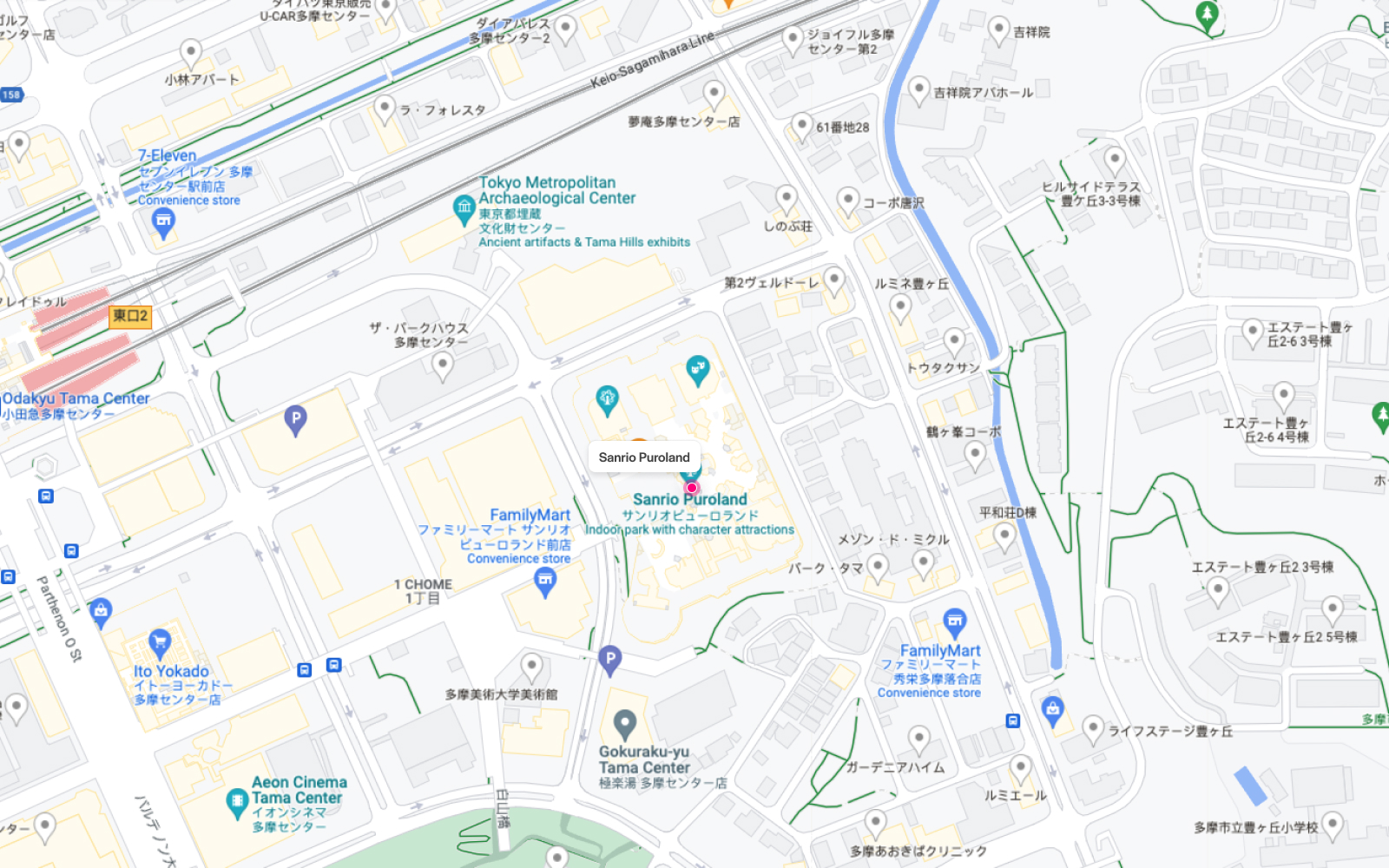Open the Odakyu Tama Center station label

pyautogui.click(x=76, y=399)
